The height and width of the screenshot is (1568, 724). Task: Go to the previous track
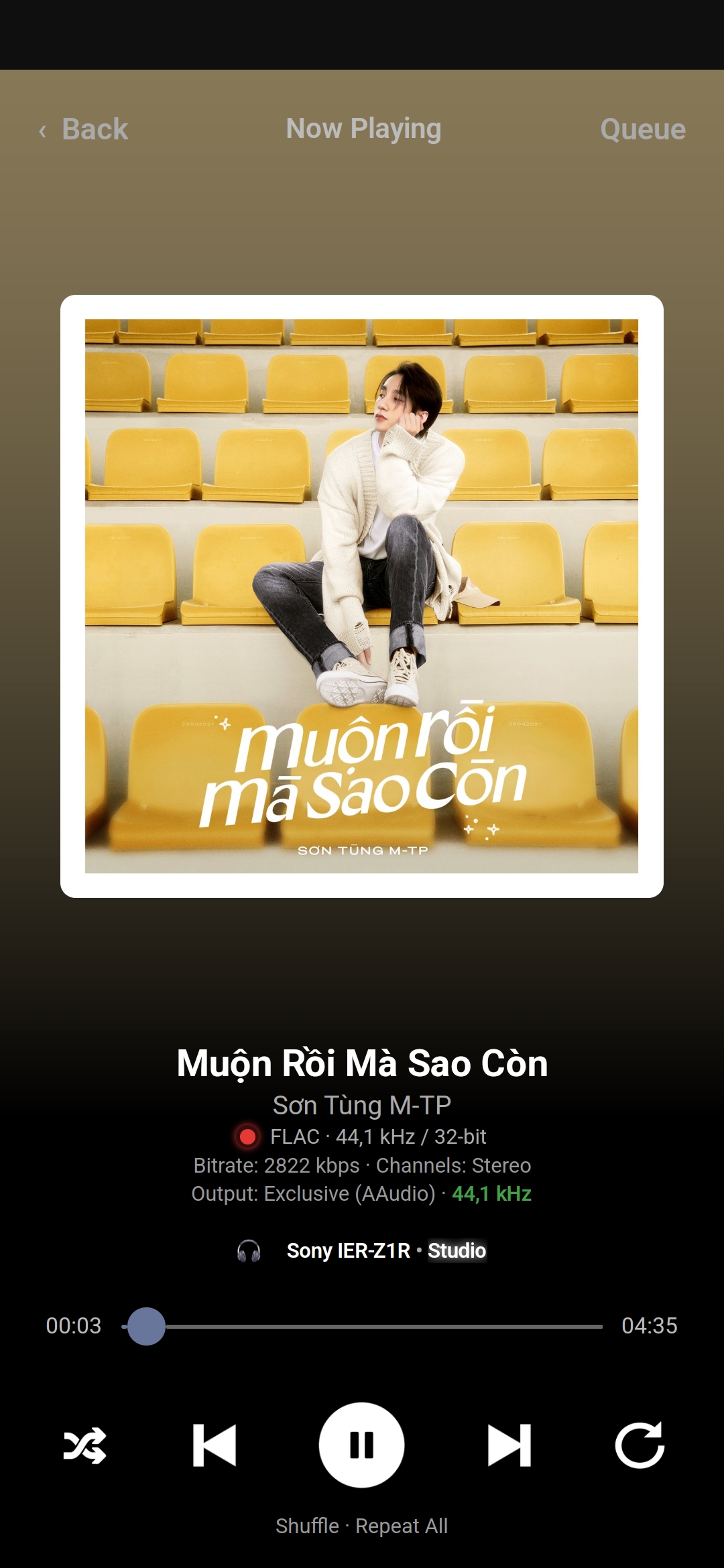click(215, 1445)
